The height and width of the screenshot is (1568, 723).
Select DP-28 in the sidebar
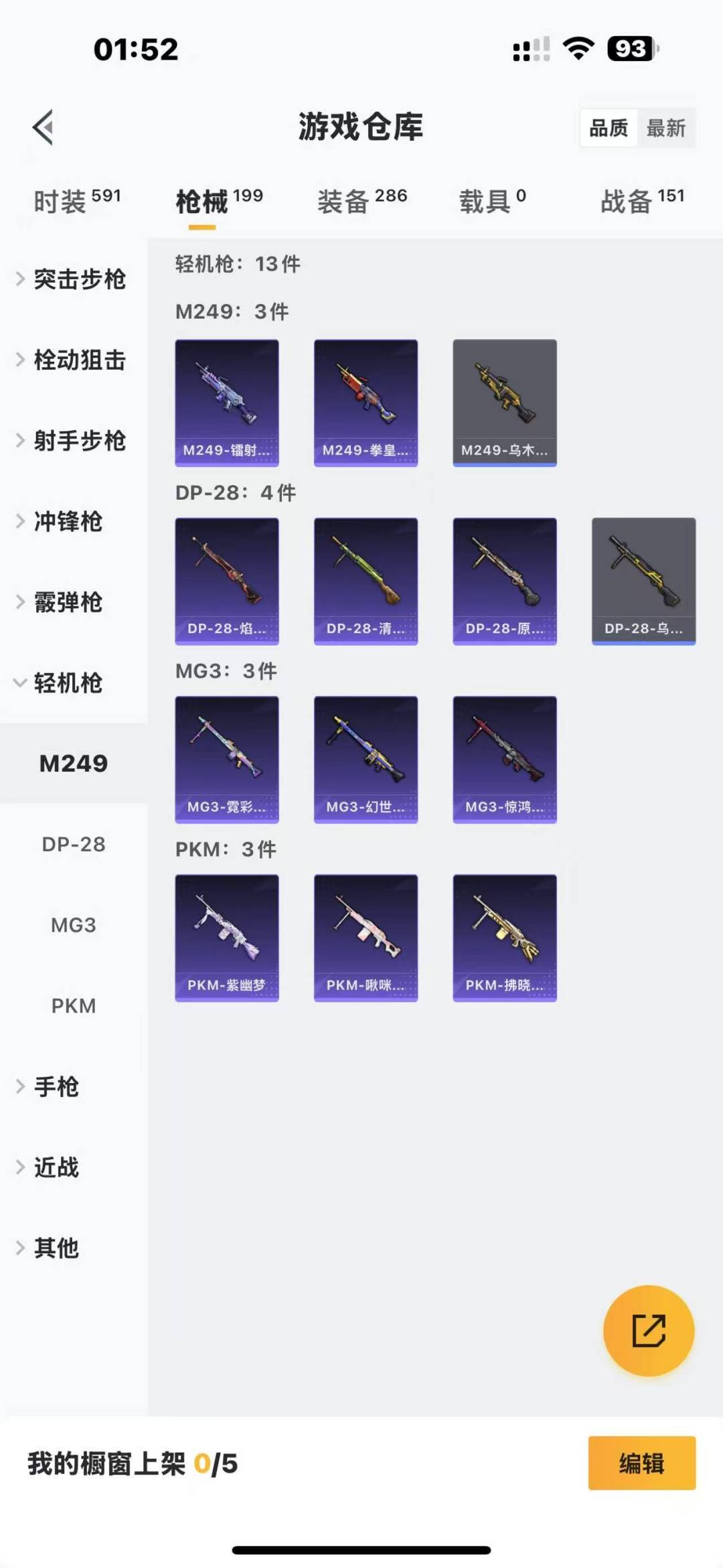[74, 845]
